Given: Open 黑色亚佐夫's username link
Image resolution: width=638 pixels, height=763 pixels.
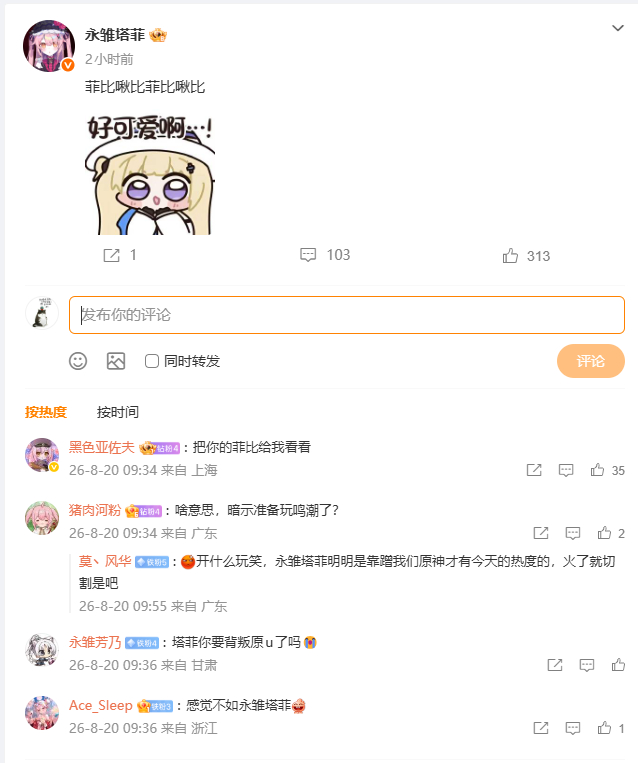Looking at the screenshot, I should point(102,447).
